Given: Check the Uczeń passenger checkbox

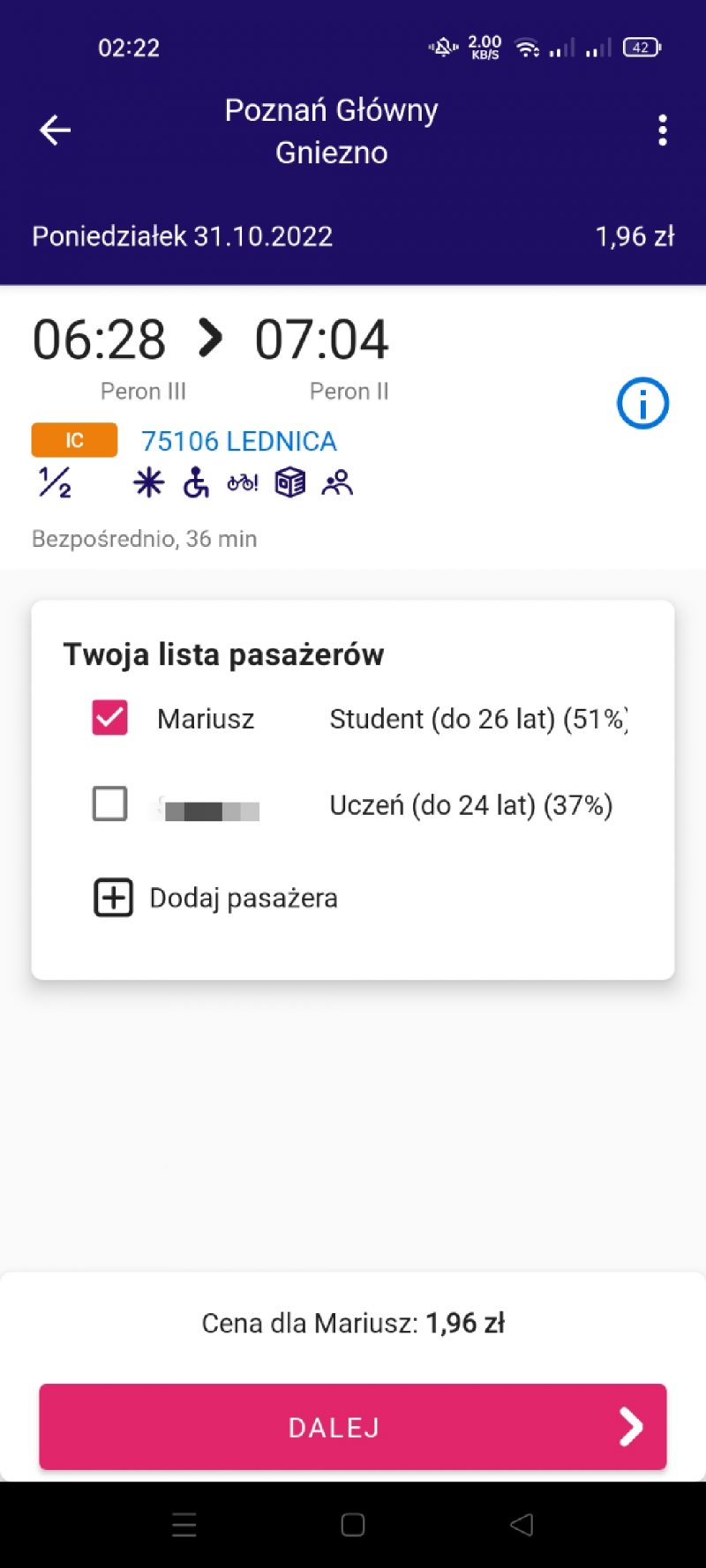Looking at the screenshot, I should pos(109,803).
